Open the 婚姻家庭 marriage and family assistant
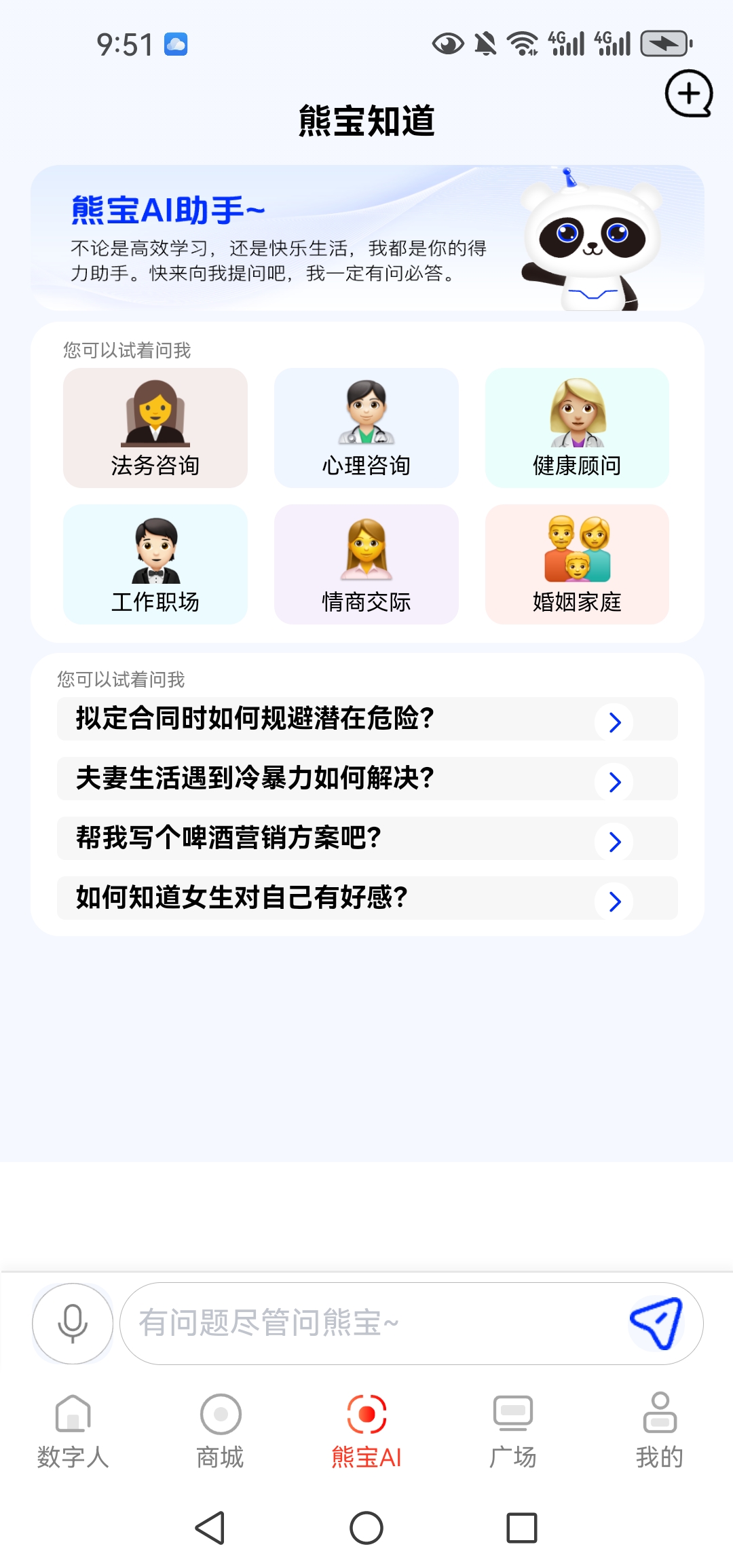This screenshot has height=1568, width=733. coord(577,564)
